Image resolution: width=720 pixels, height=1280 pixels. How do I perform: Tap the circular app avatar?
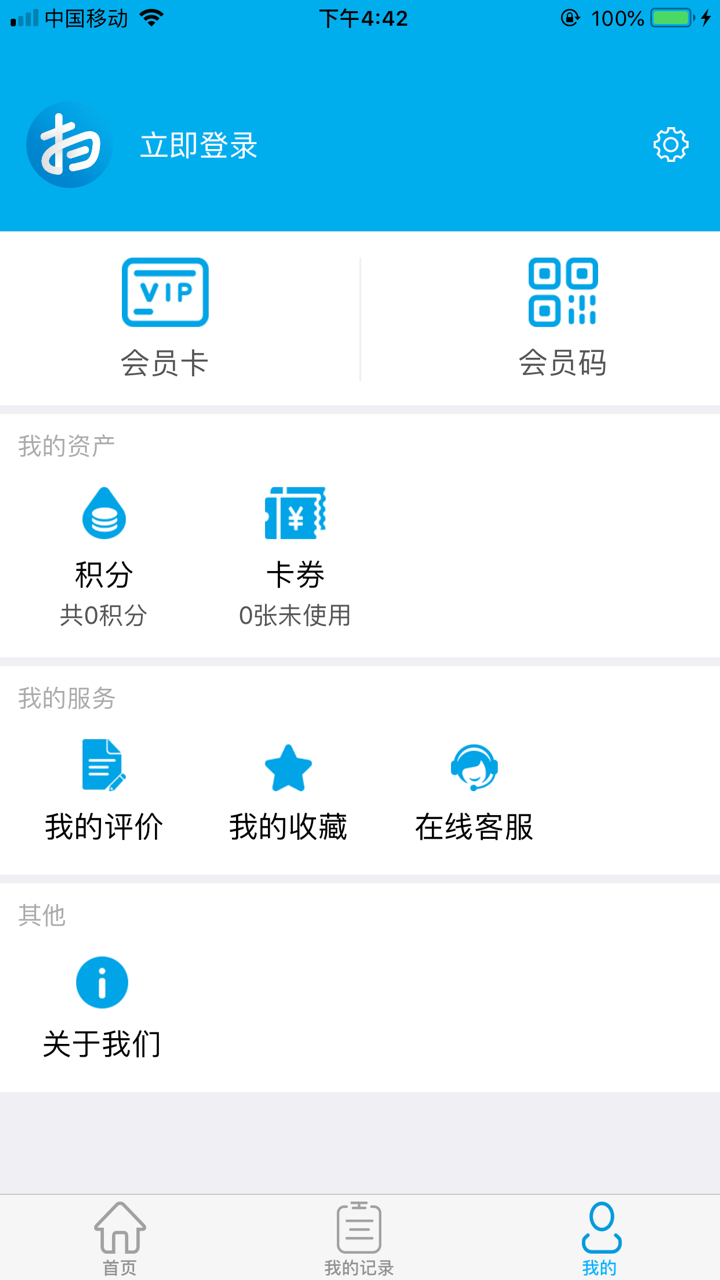[x=68, y=144]
